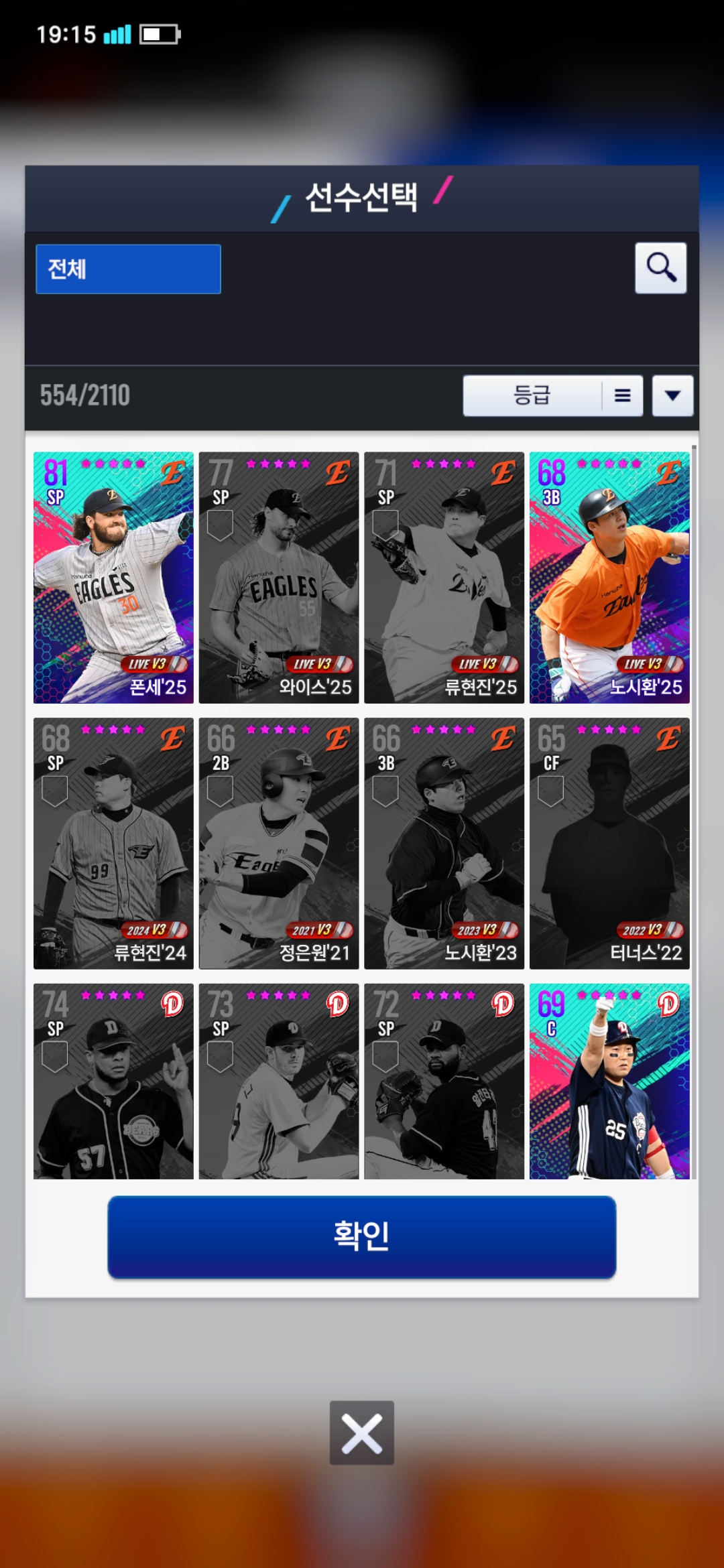Pick the 72-rated SP Doosan card
Image resolution: width=724 pixels, height=1568 pixels.
coord(444,1082)
